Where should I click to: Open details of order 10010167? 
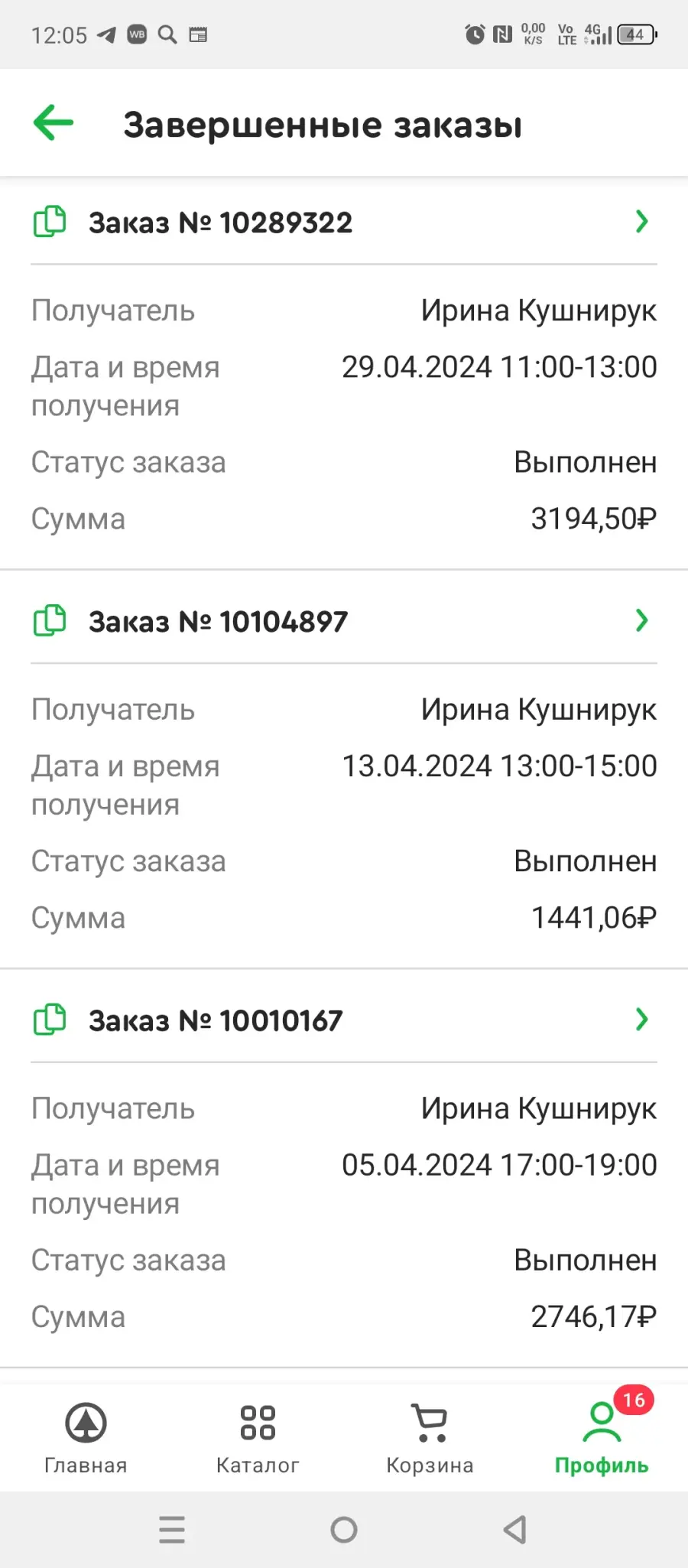641,1020
